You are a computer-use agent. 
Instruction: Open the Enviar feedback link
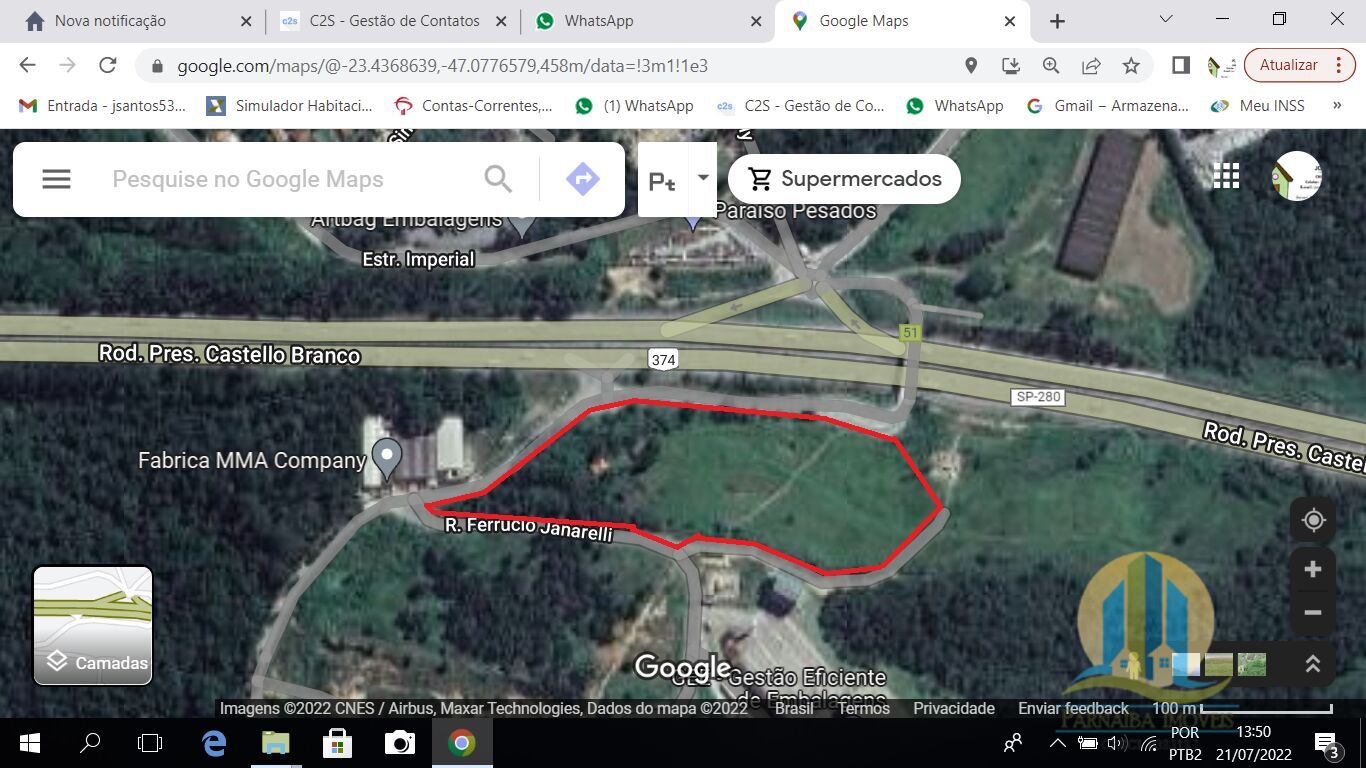point(1073,708)
